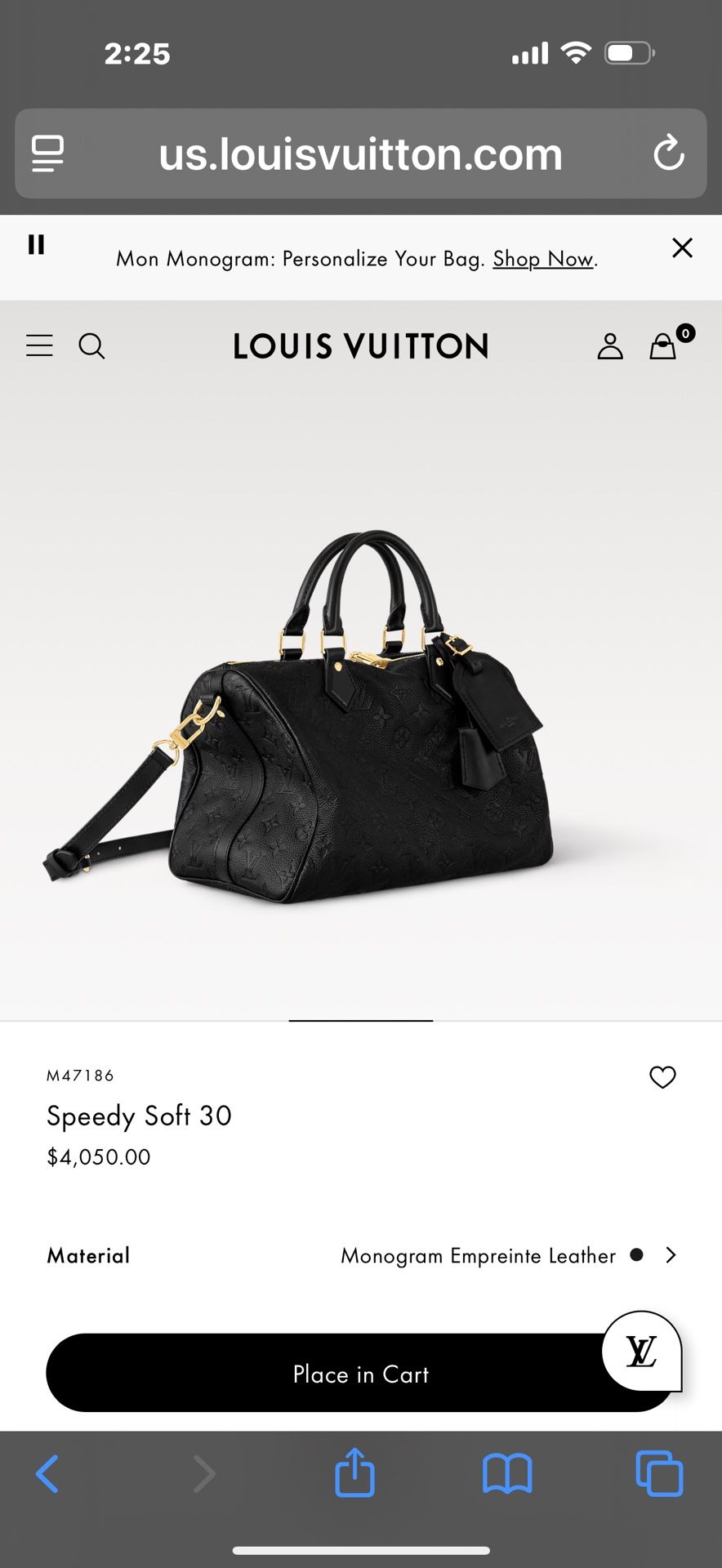Open the site search
722x1568 pixels.
(x=91, y=346)
